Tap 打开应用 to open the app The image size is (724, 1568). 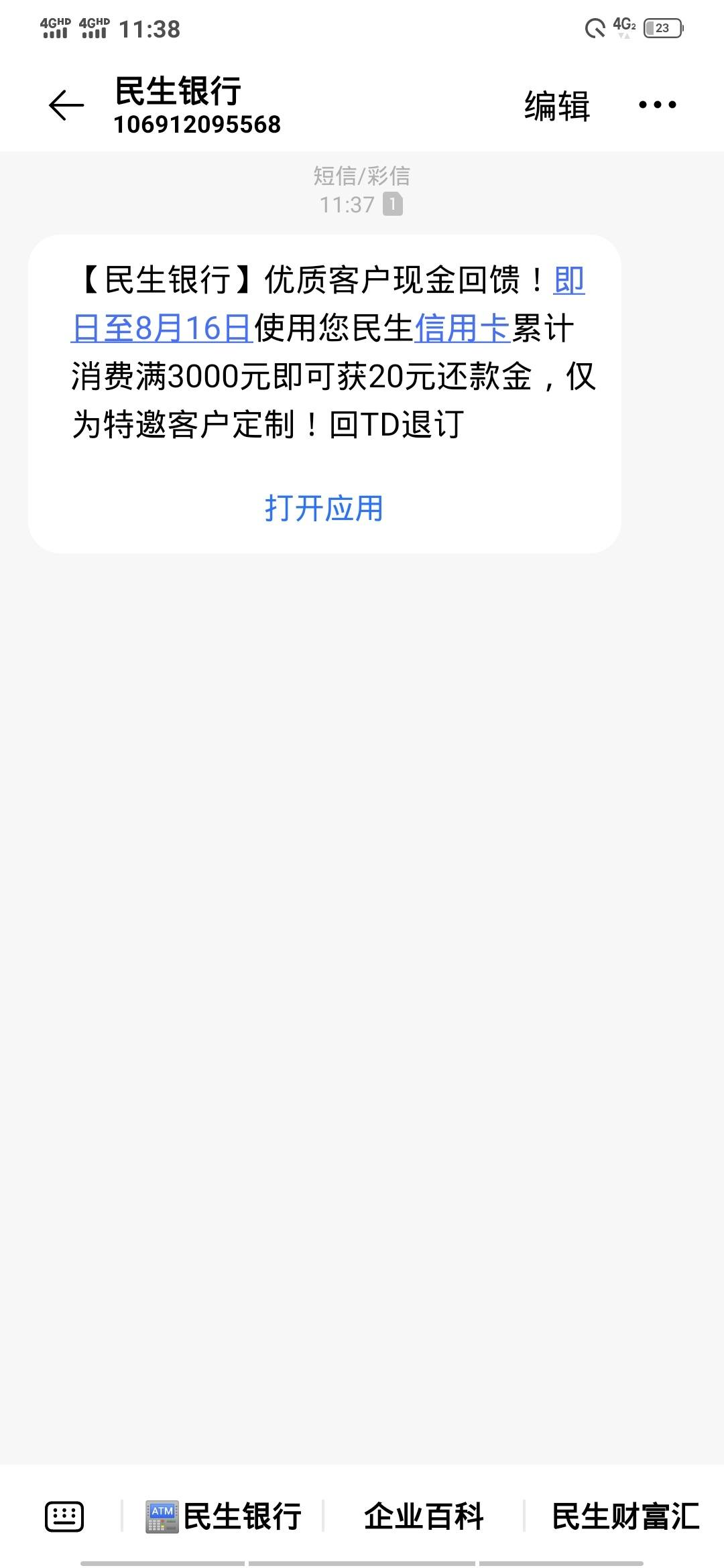pyautogui.click(x=324, y=508)
